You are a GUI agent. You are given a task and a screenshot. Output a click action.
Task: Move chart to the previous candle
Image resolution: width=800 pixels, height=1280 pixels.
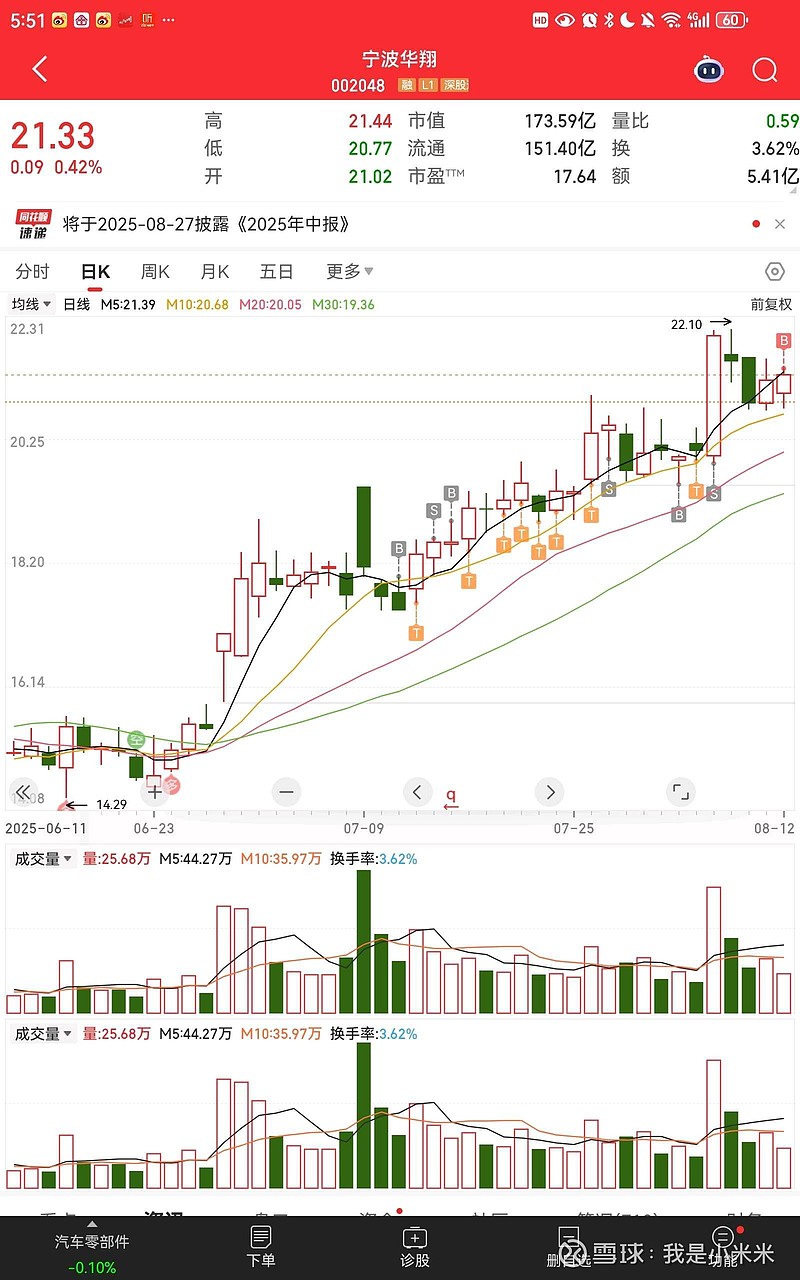[x=417, y=792]
